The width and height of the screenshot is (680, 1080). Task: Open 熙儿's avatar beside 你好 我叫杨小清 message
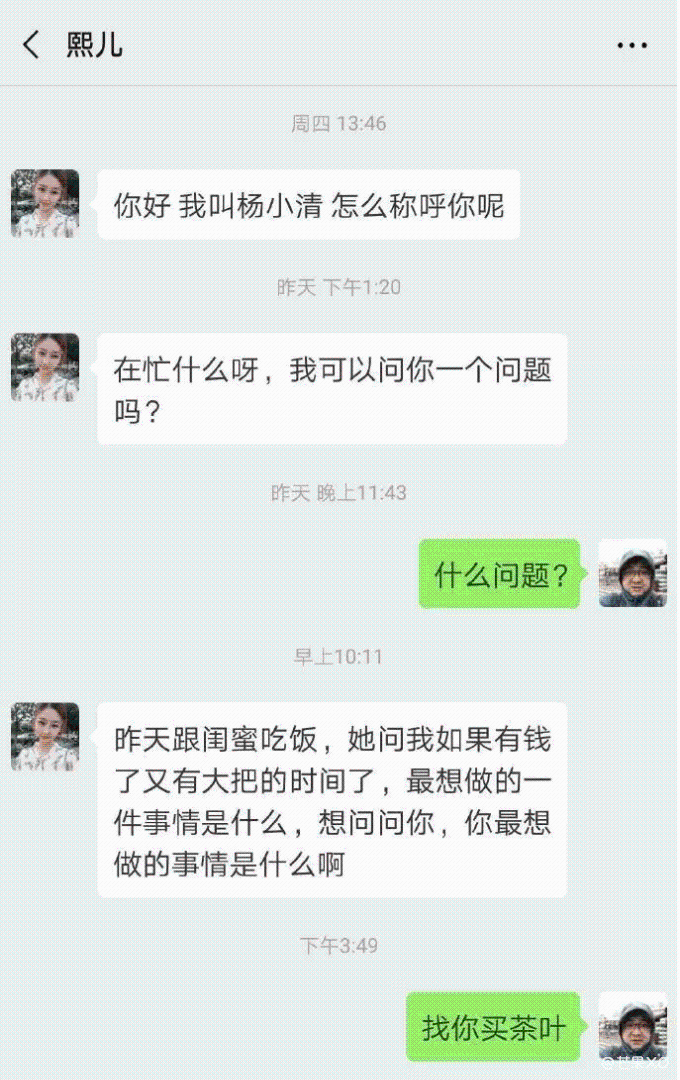pyautogui.click(x=45, y=204)
